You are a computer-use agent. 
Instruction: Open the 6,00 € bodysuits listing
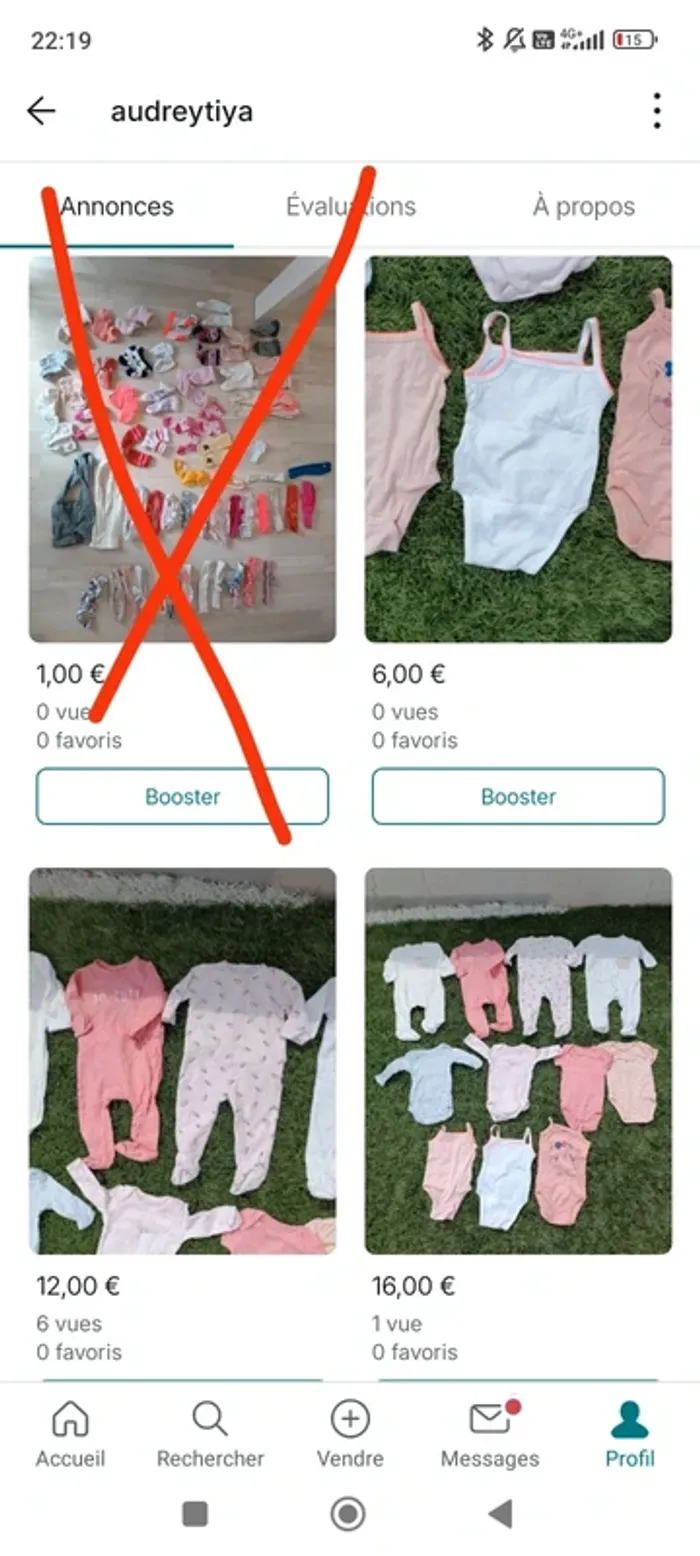(x=518, y=449)
